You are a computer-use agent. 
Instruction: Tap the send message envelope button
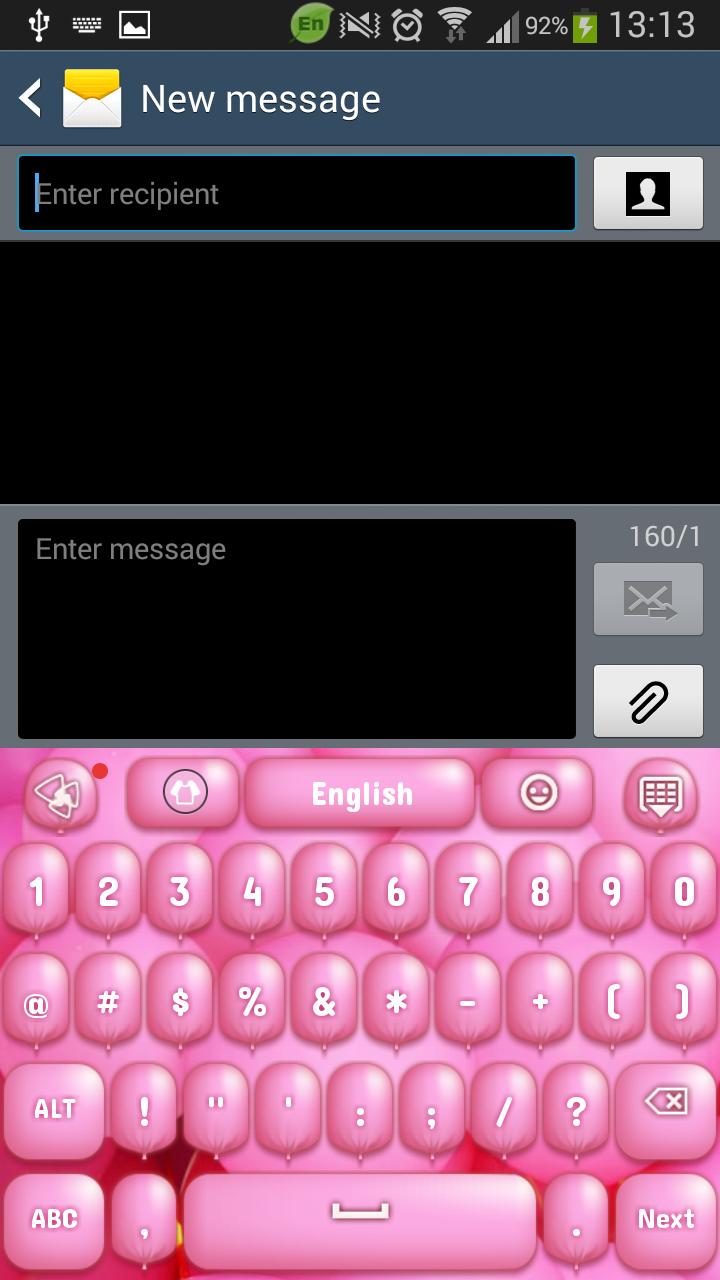(648, 599)
